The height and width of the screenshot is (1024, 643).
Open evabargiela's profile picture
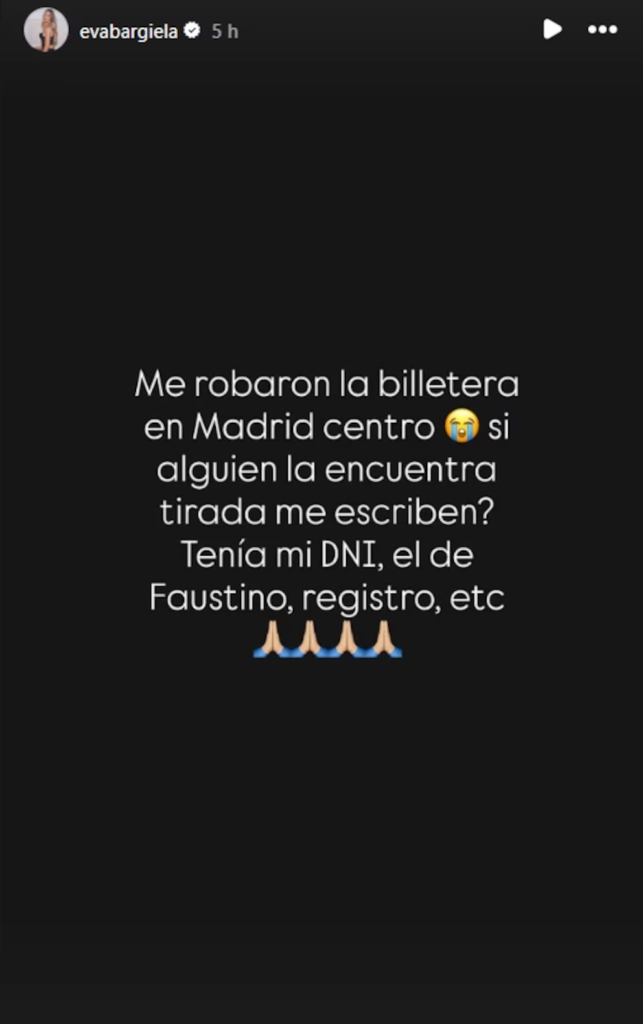tap(46, 30)
